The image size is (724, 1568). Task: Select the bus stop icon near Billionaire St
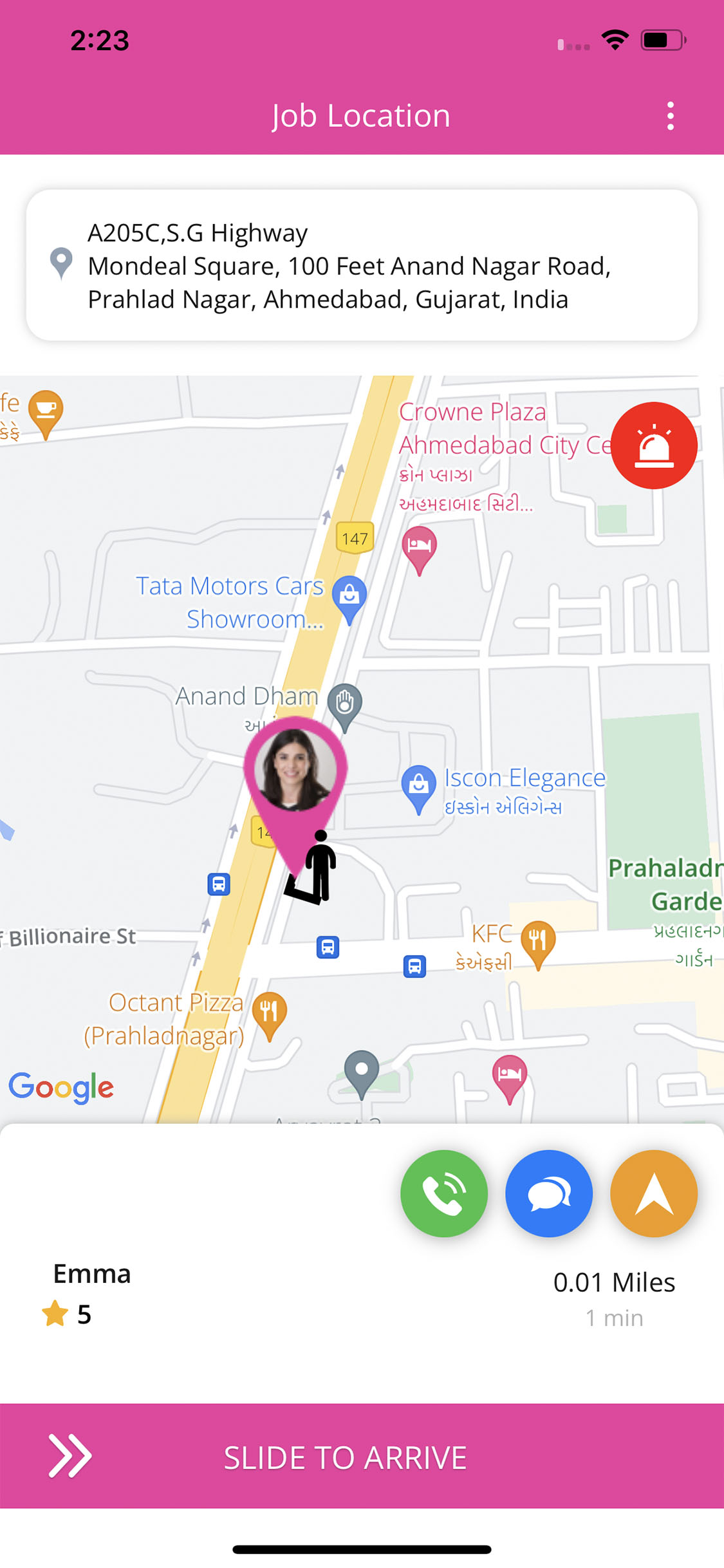[219, 884]
